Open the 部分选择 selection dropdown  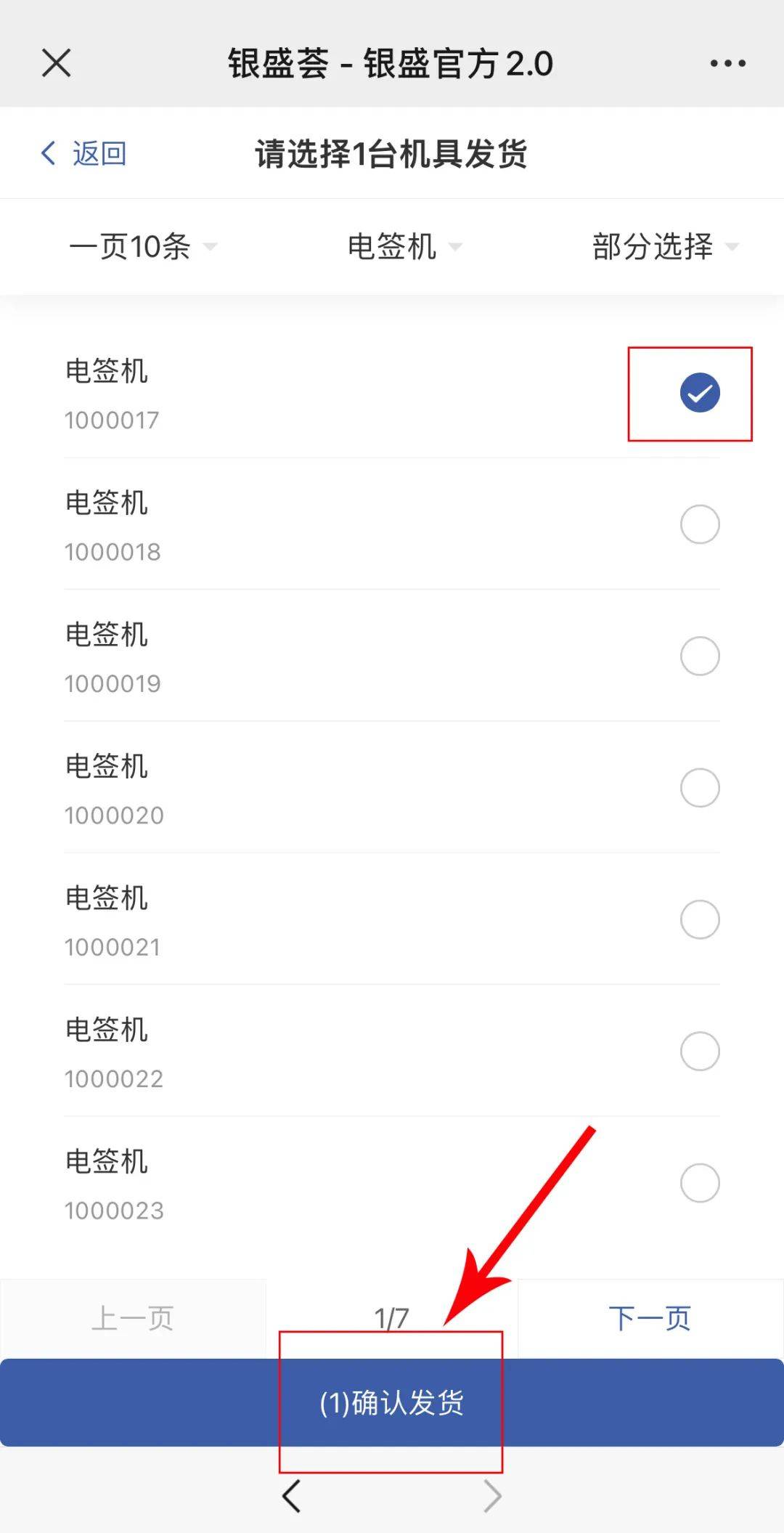pos(662,247)
